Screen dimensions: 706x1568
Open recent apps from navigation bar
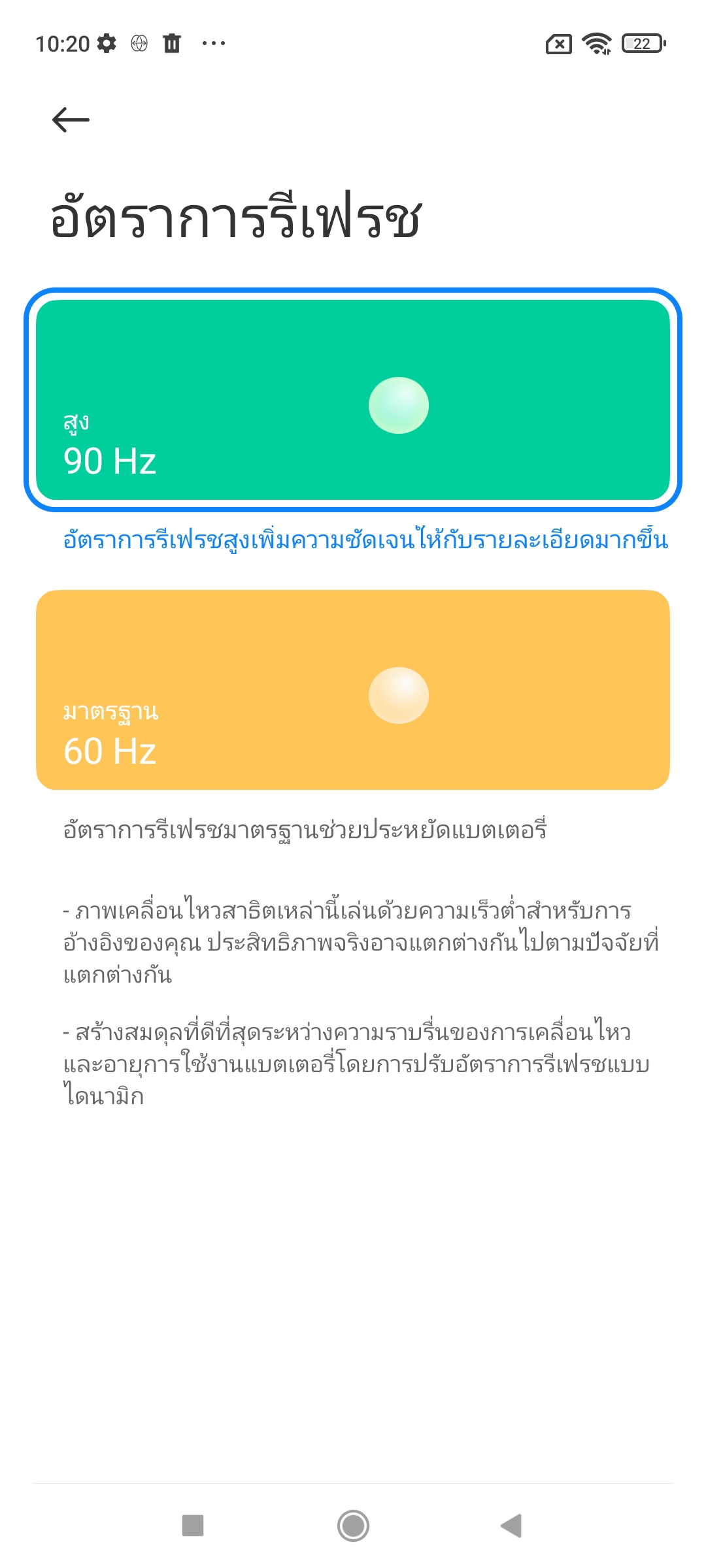coord(193,1526)
